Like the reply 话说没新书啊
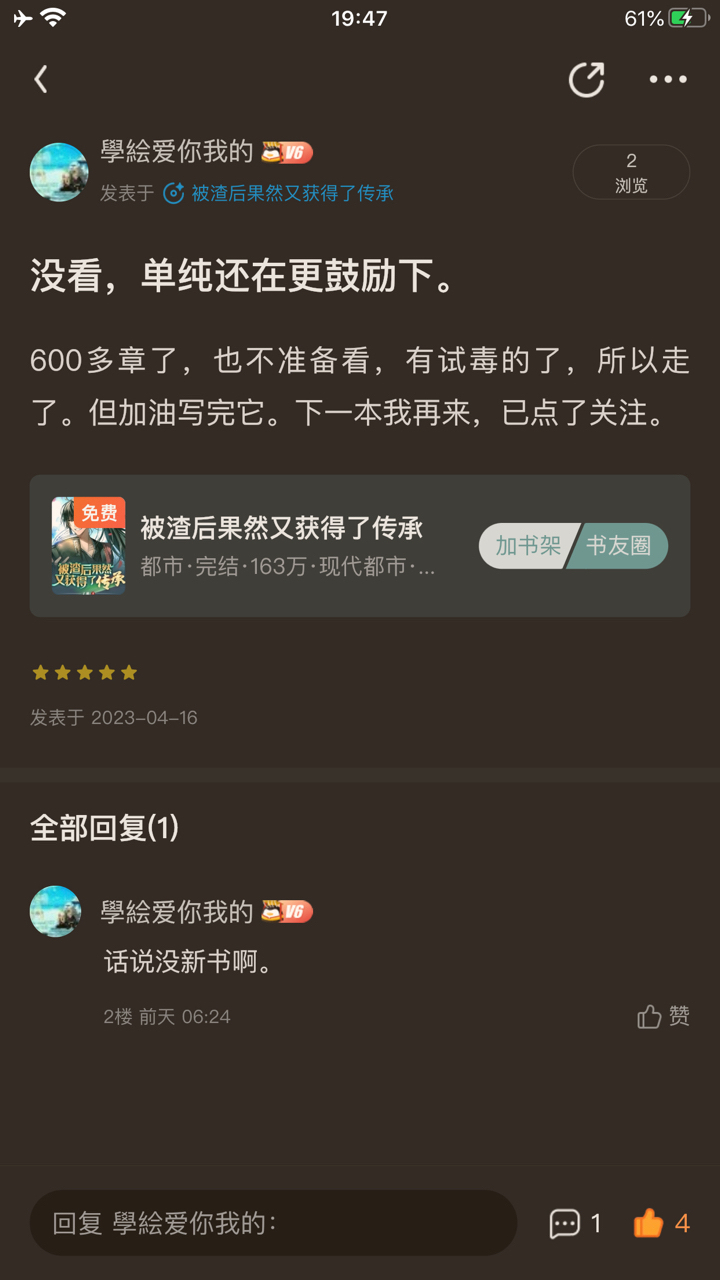The height and width of the screenshot is (1280, 720). click(663, 1016)
